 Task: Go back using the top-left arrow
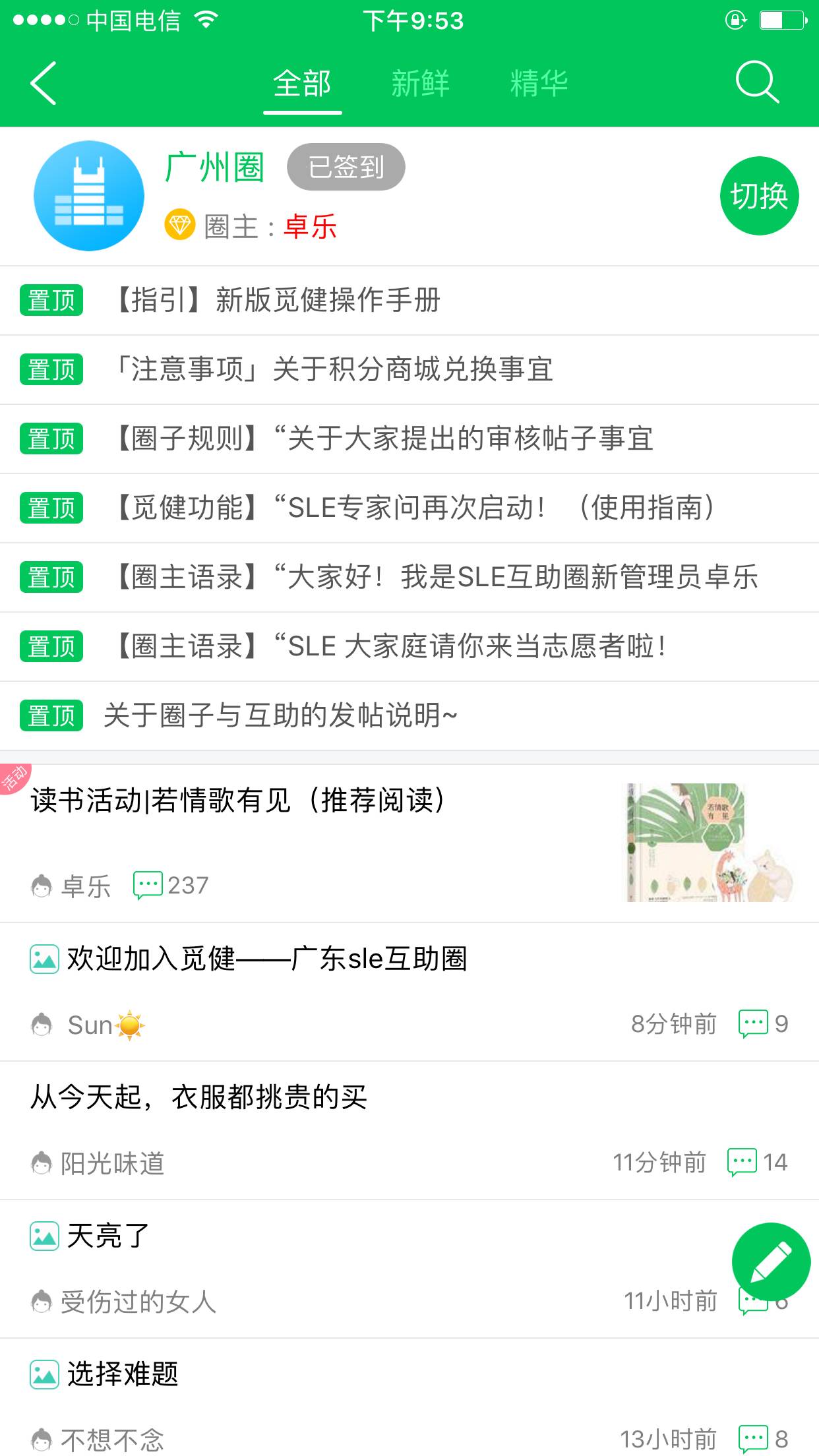click(x=44, y=84)
